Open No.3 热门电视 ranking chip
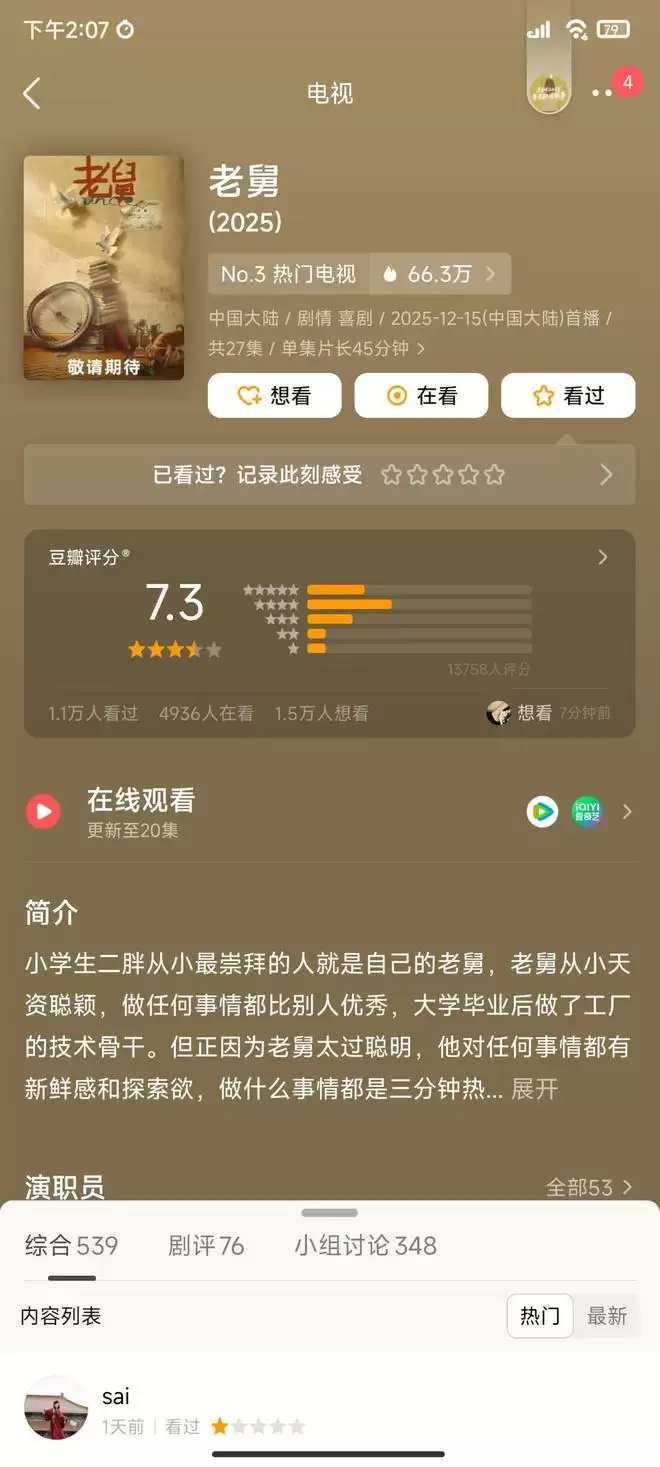 (288, 274)
